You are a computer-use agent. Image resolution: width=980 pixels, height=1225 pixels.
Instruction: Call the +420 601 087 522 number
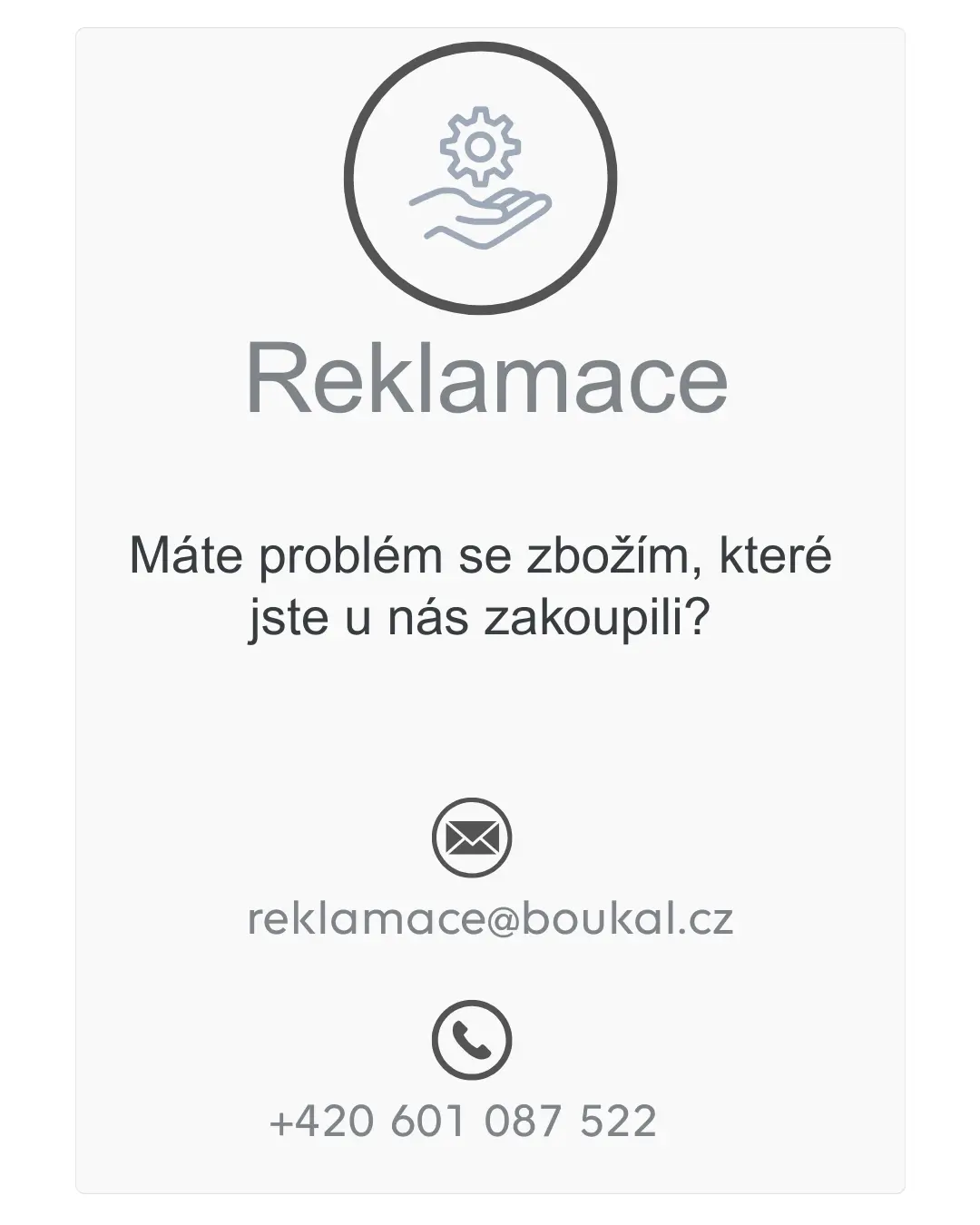click(463, 1121)
